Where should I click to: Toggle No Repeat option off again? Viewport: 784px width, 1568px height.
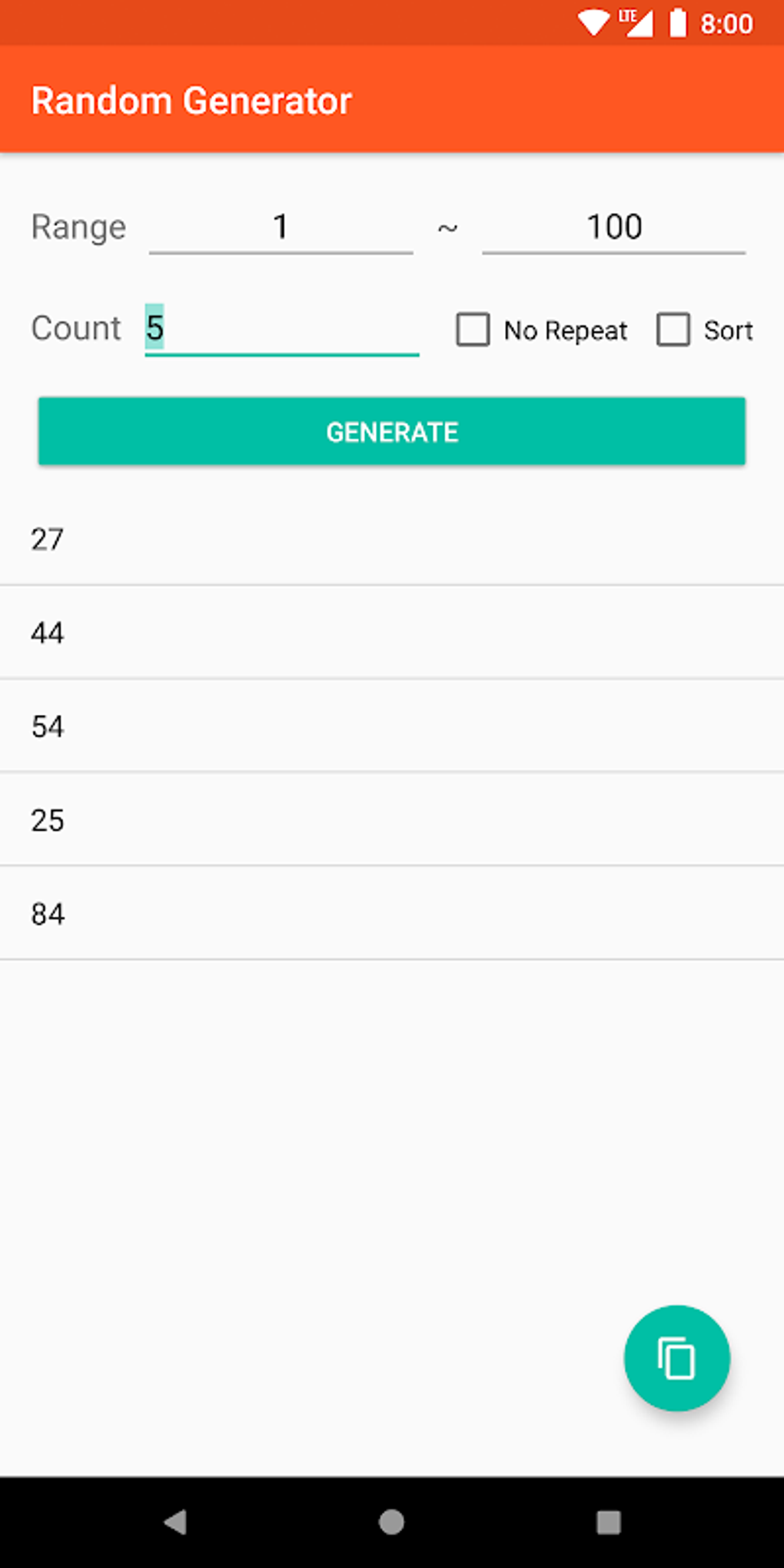point(471,330)
